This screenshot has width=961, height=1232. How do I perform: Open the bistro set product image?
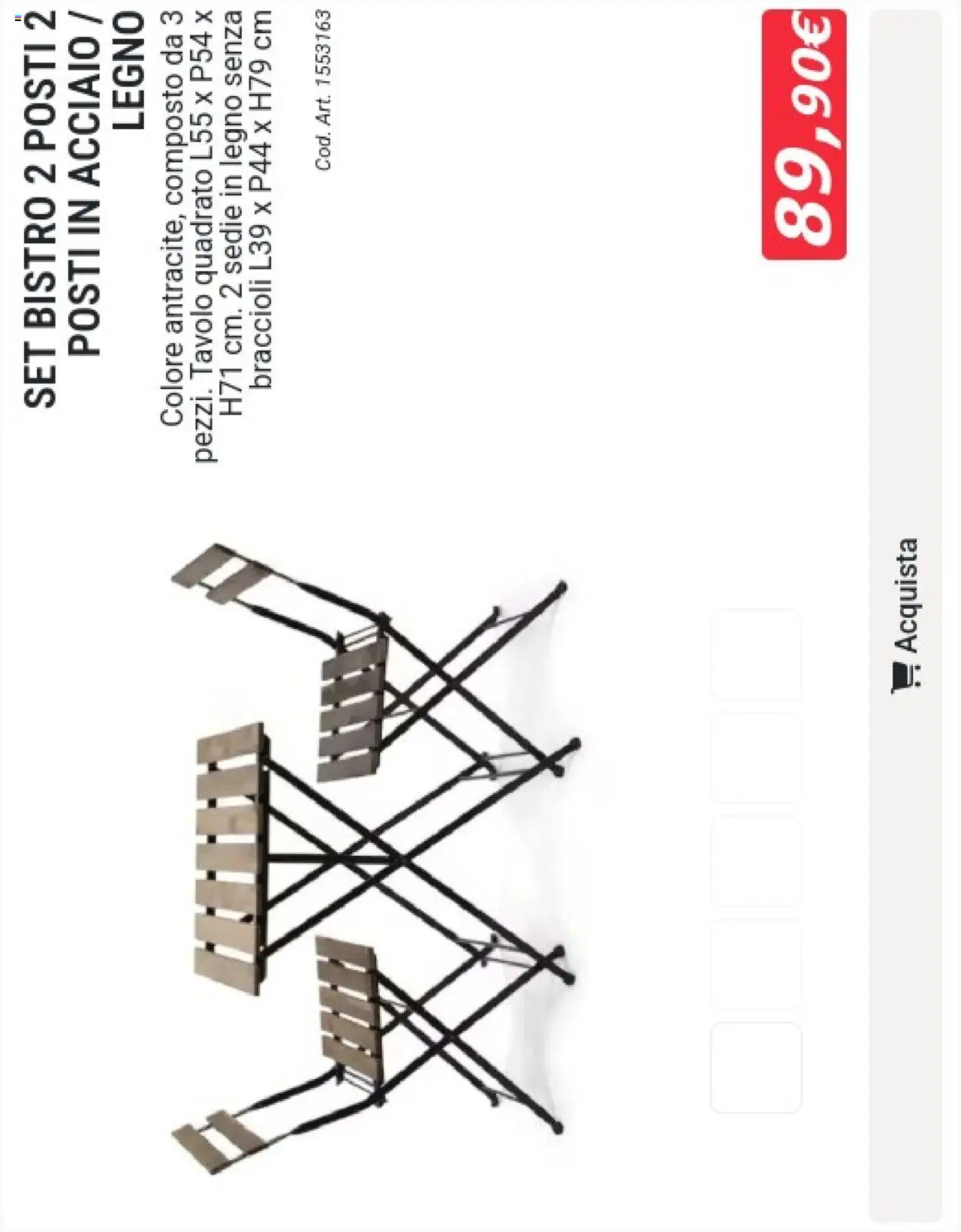tap(375, 856)
